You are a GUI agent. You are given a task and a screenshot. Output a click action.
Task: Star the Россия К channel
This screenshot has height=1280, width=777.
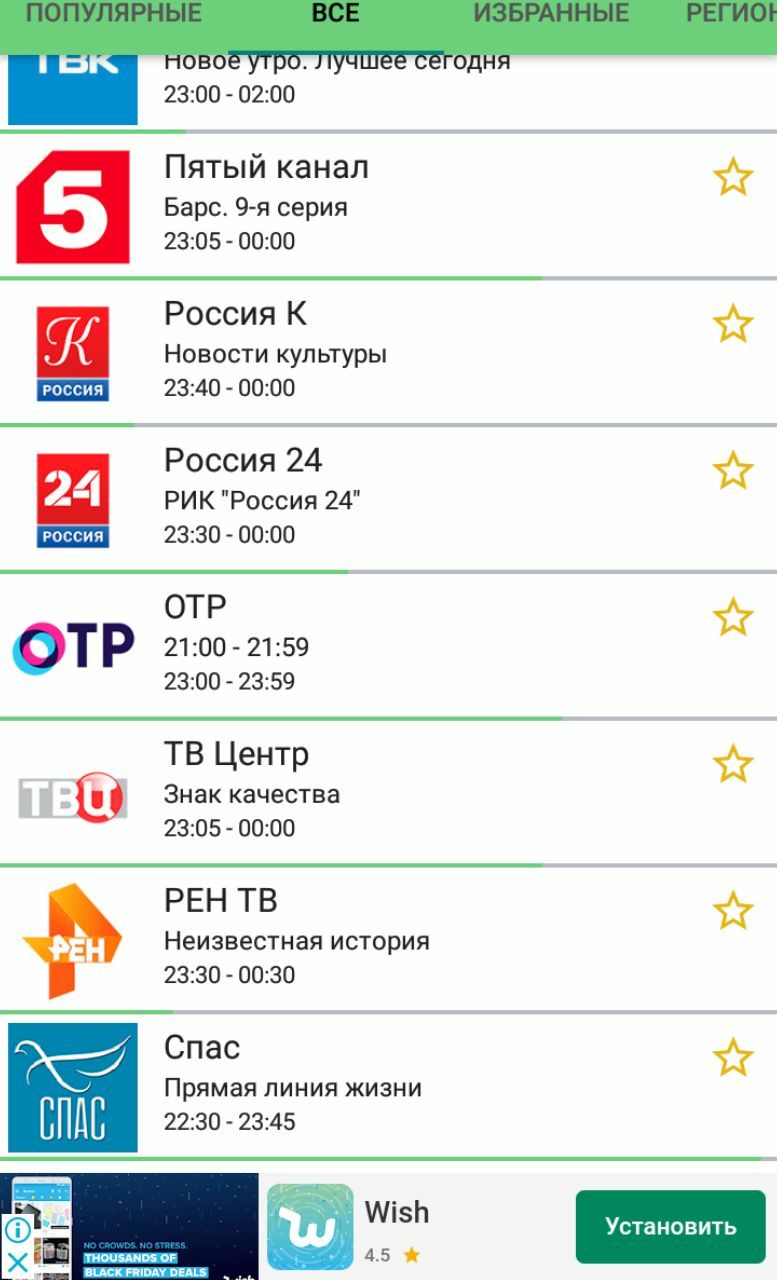coord(733,324)
